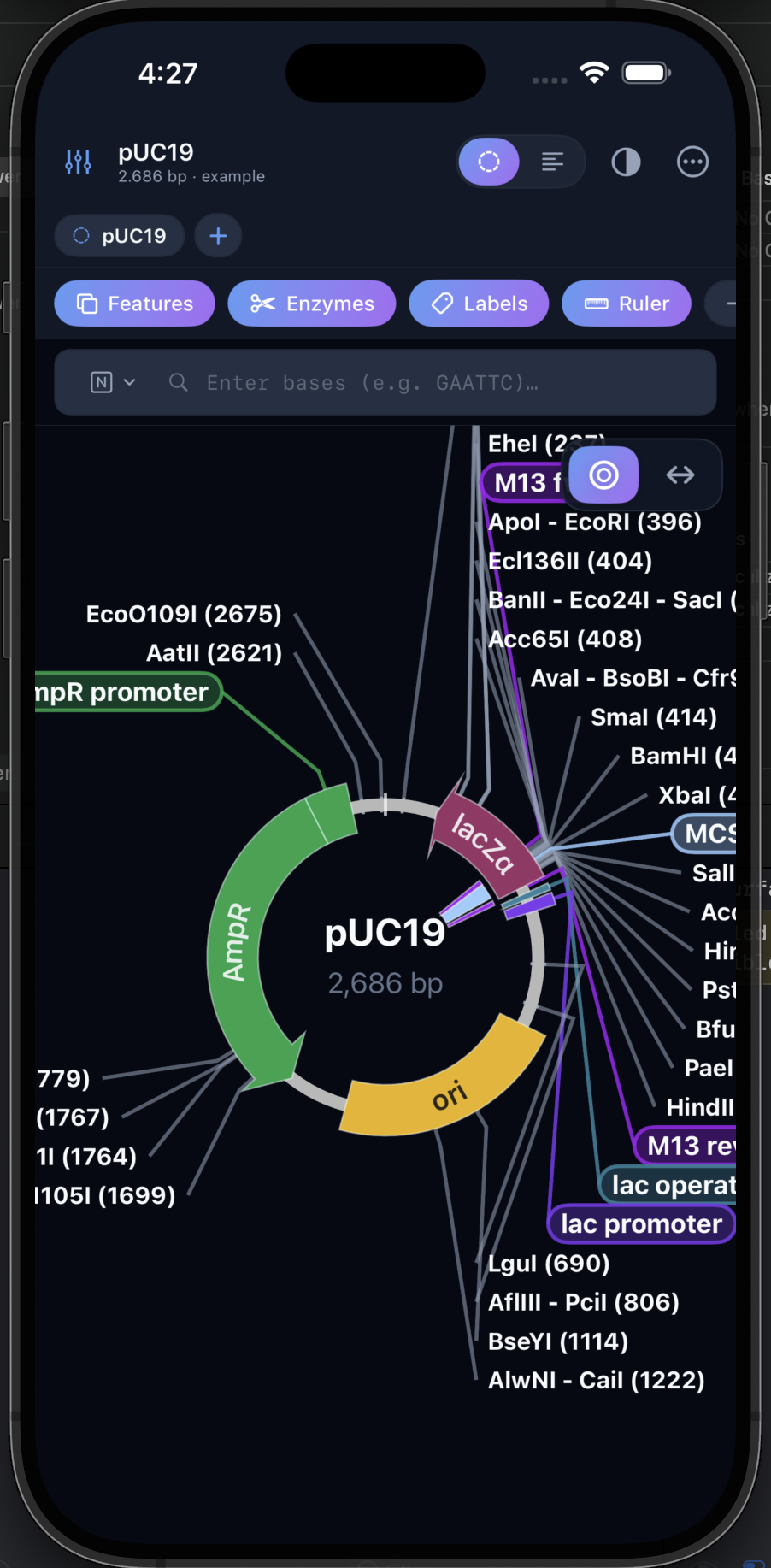Image resolution: width=771 pixels, height=1568 pixels.
Task: Select the pUC19 document tab
Action: click(x=120, y=236)
